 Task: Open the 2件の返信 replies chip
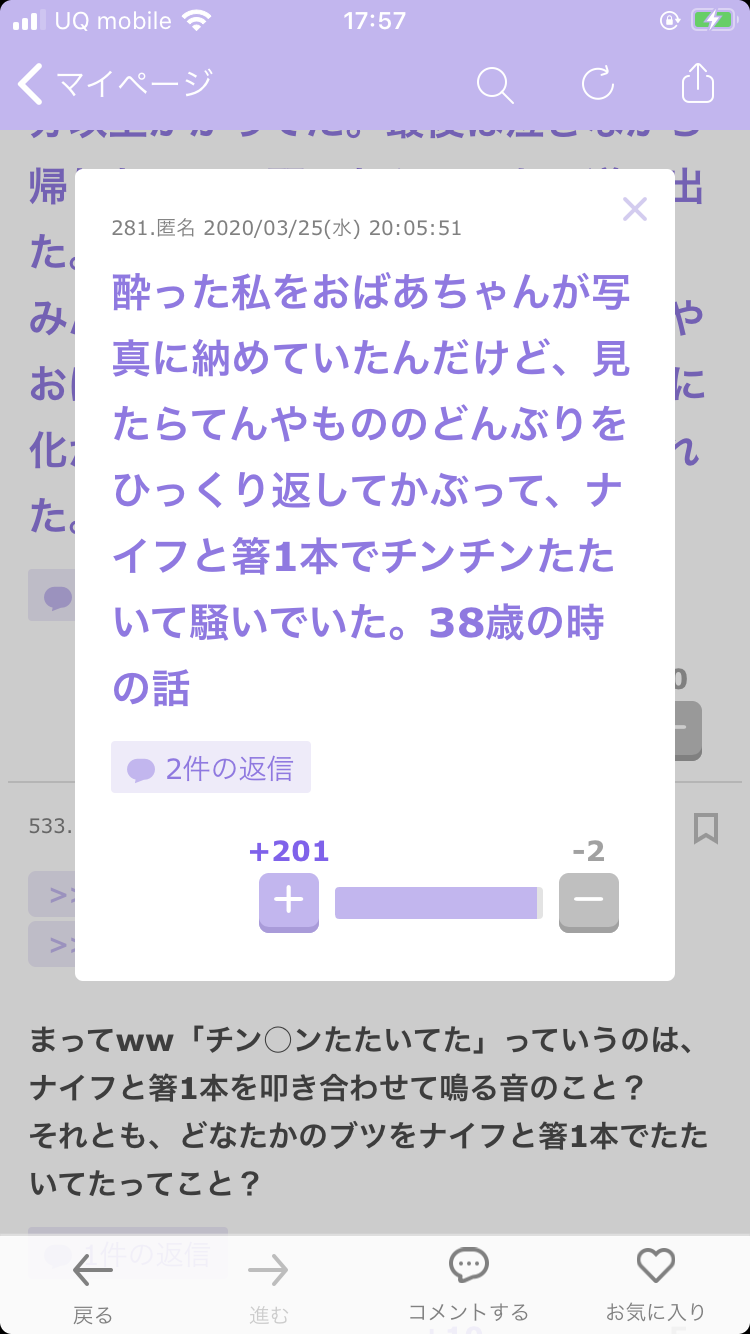(211, 768)
